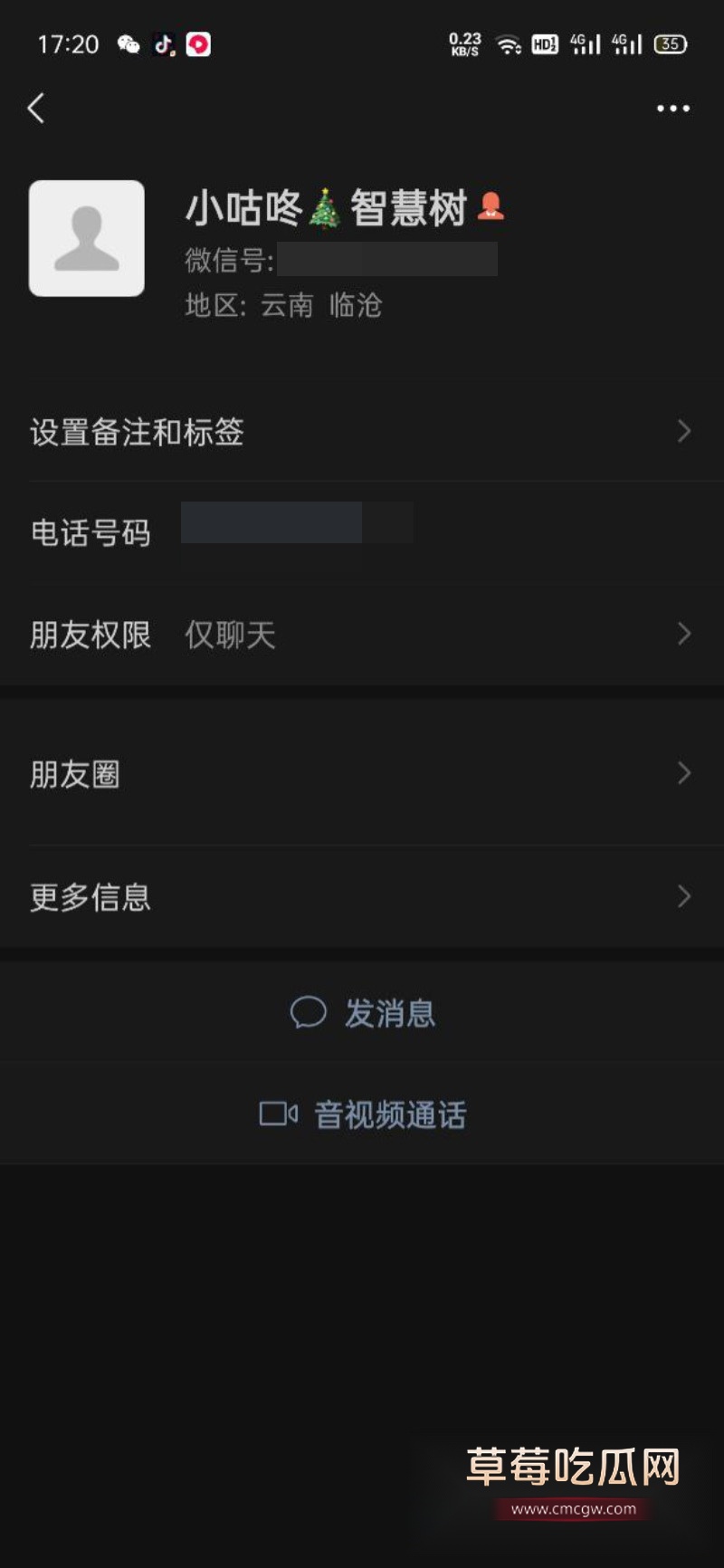The height and width of the screenshot is (1568, 724).
Task: Tap the battery indicator showing 35
Action: click(x=670, y=43)
